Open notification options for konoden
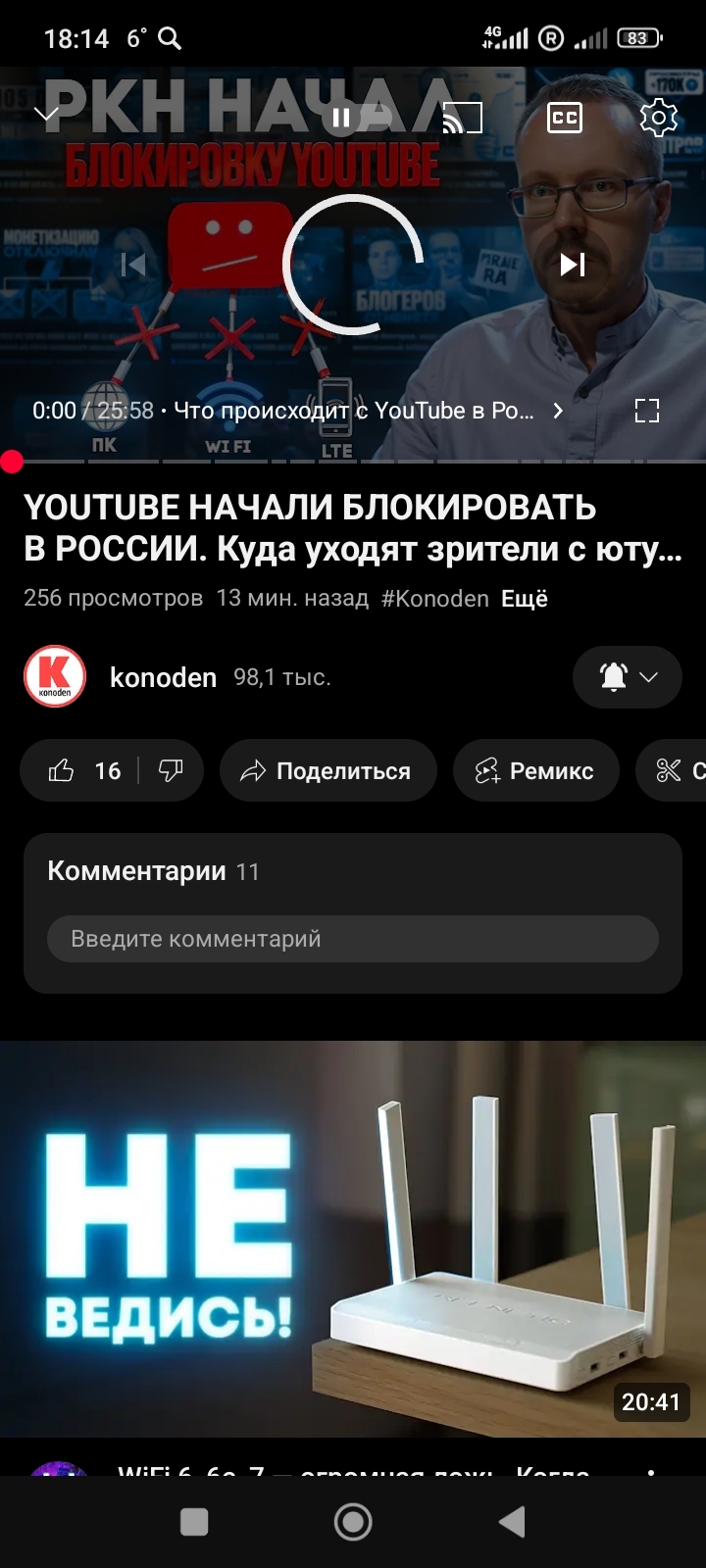This screenshot has height=1568, width=706. (x=628, y=677)
